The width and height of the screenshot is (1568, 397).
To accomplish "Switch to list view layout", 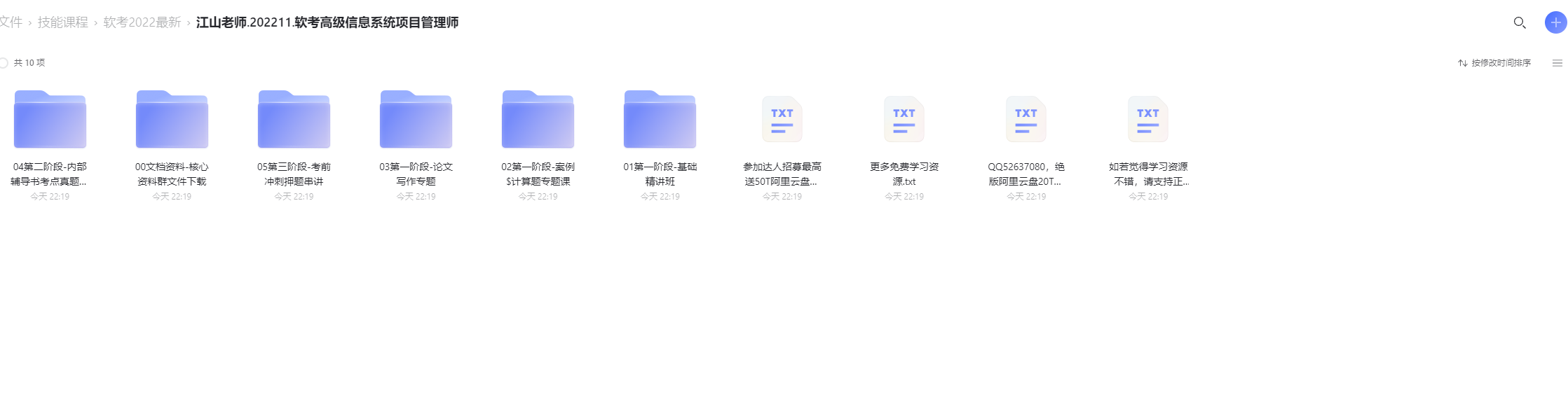I will click(x=1557, y=63).
